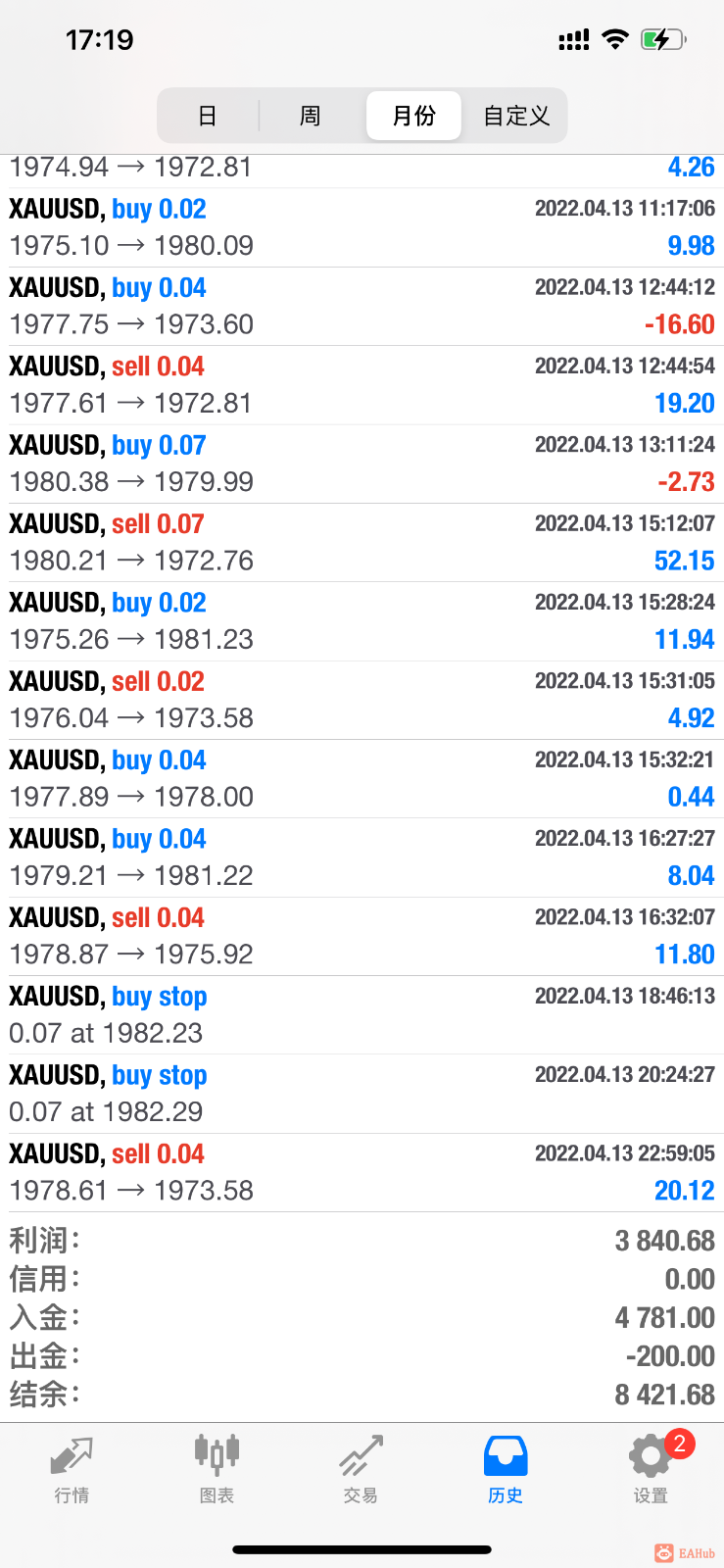
Task: Go to the 行情 quotes tab
Action: [72, 1468]
